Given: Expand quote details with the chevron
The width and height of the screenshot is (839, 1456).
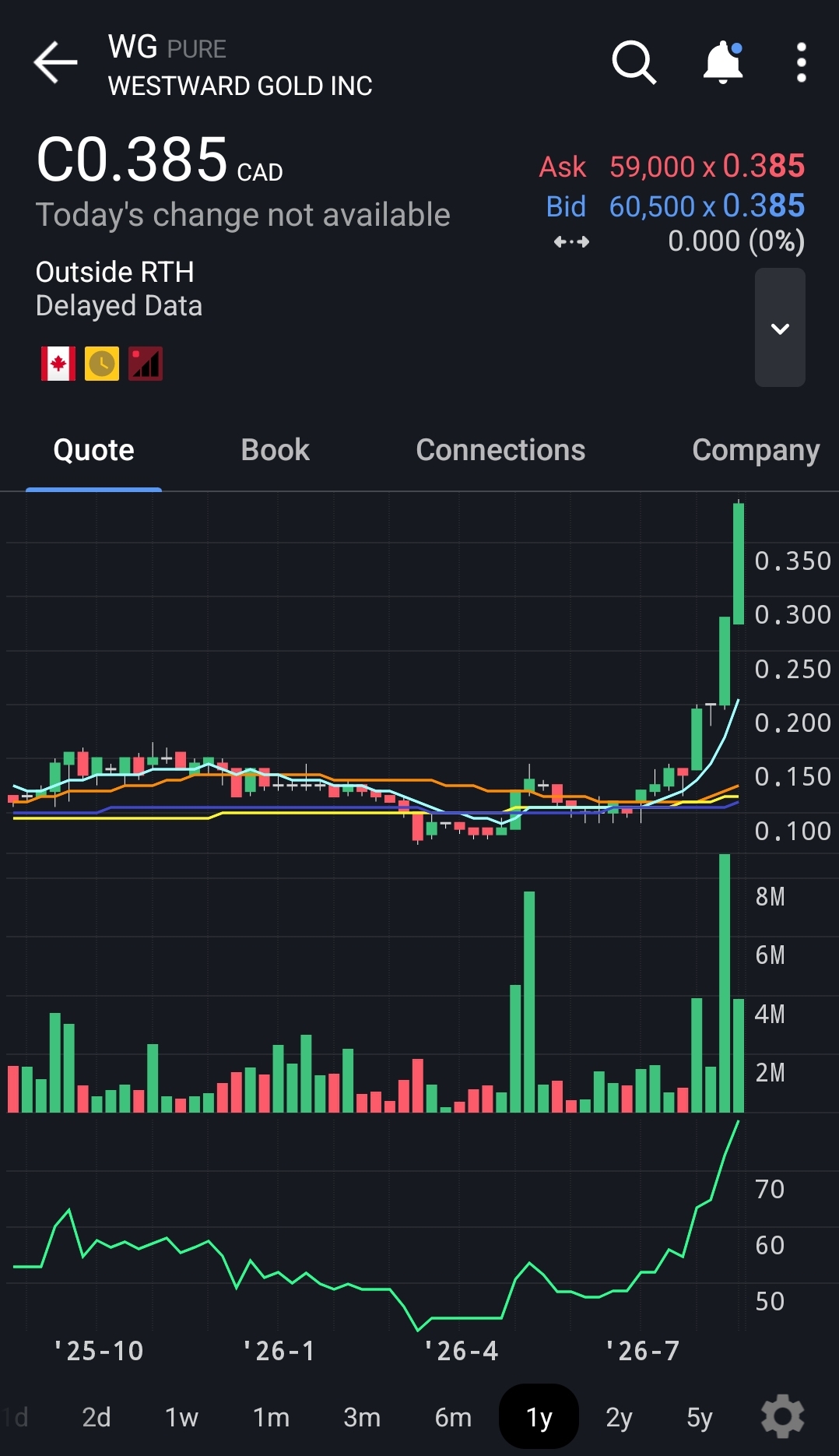Looking at the screenshot, I should pyautogui.click(x=780, y=328).
